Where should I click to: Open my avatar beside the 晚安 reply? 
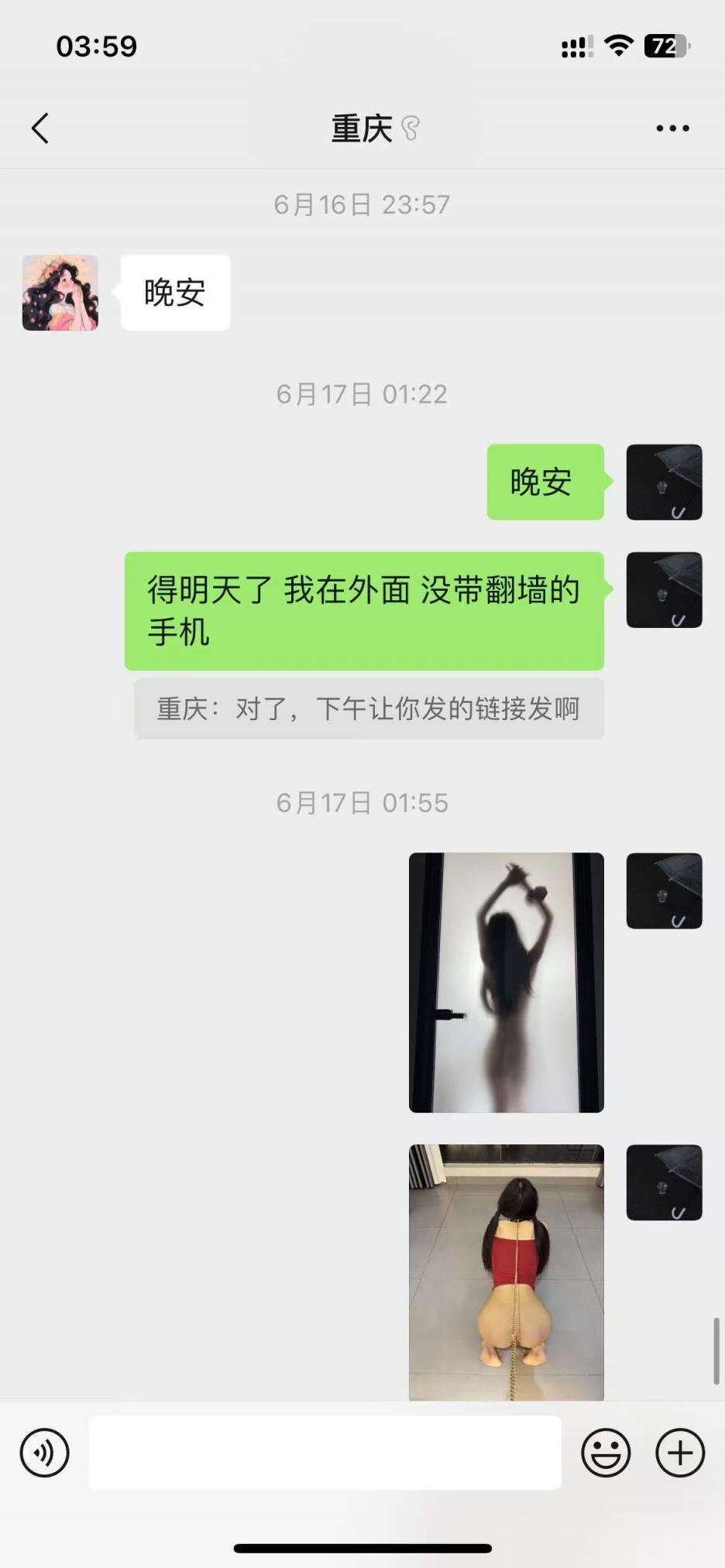point(664,482)
